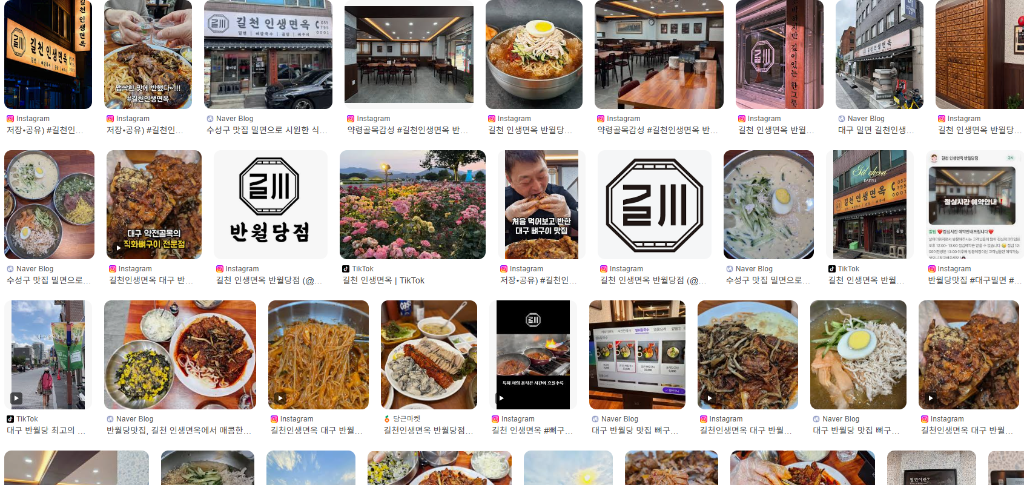Open the octagon logo image on white

[x=654, y=204]
